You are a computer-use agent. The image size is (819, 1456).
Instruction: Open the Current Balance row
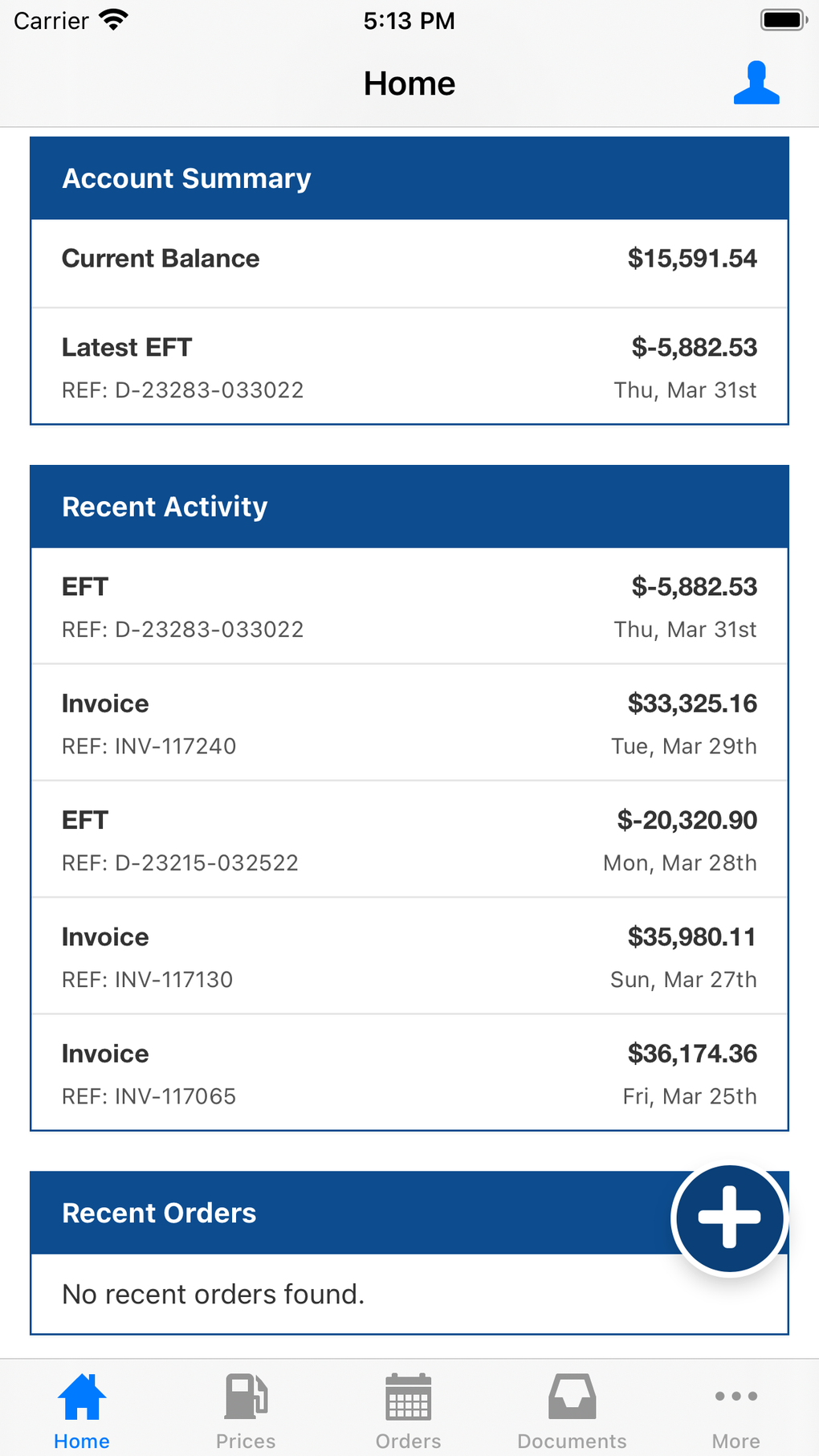409,259
